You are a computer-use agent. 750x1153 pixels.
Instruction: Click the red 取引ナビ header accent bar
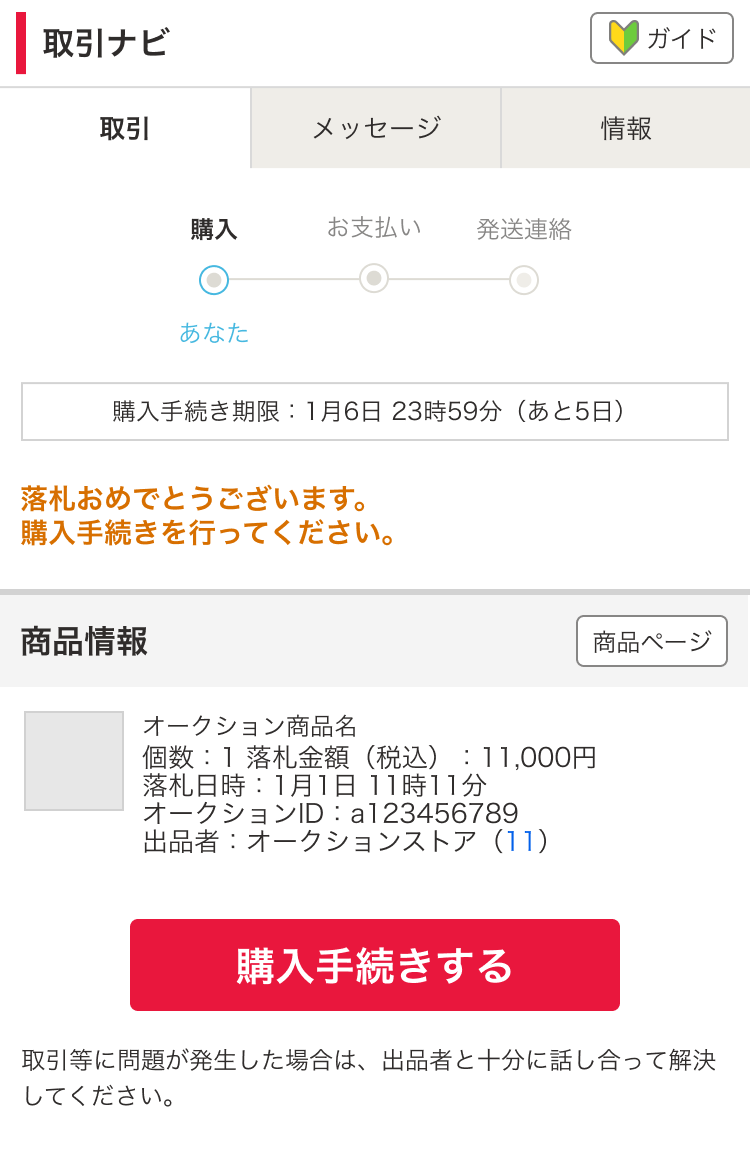click(x=20, y=40)
